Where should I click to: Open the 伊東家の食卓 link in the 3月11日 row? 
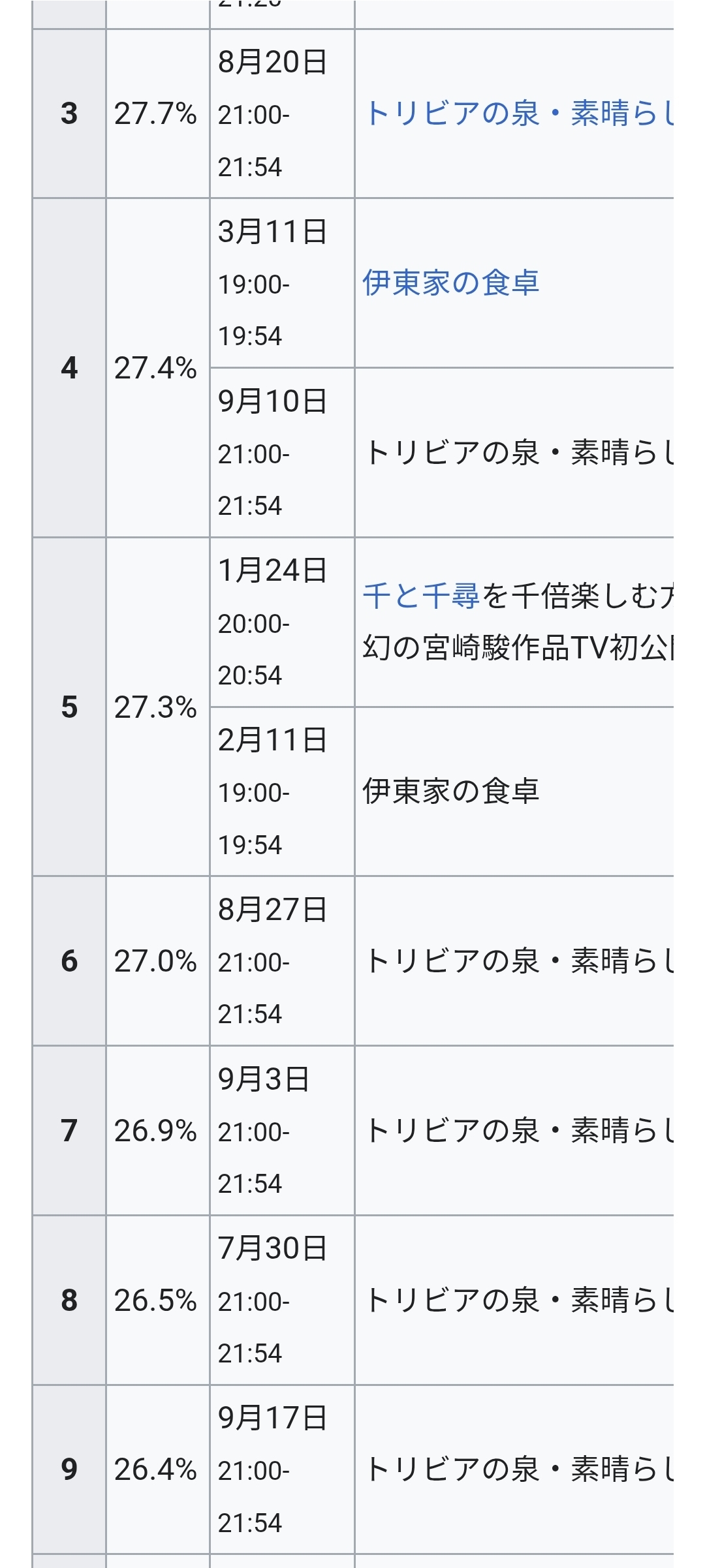coord(450,283)
